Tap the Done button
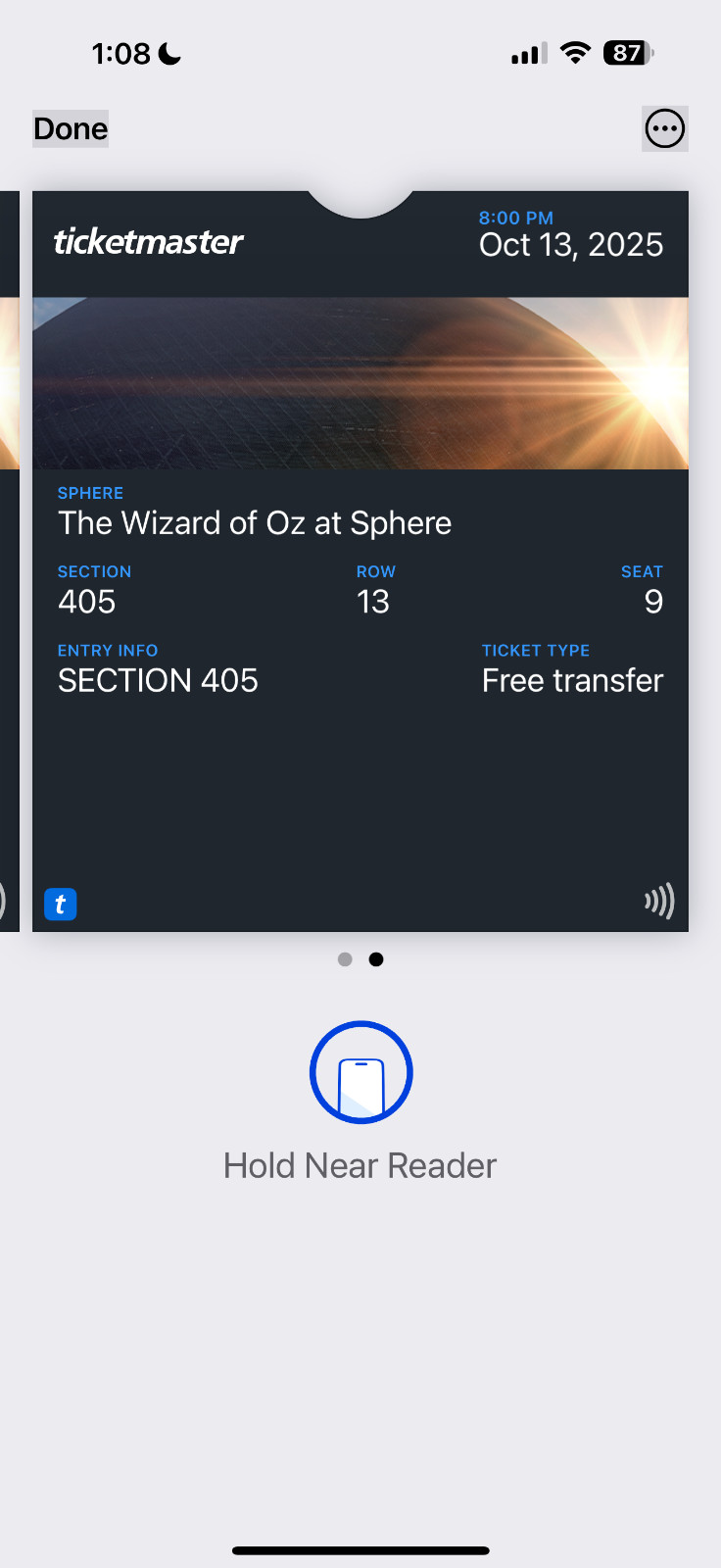 tap(70, 128)
